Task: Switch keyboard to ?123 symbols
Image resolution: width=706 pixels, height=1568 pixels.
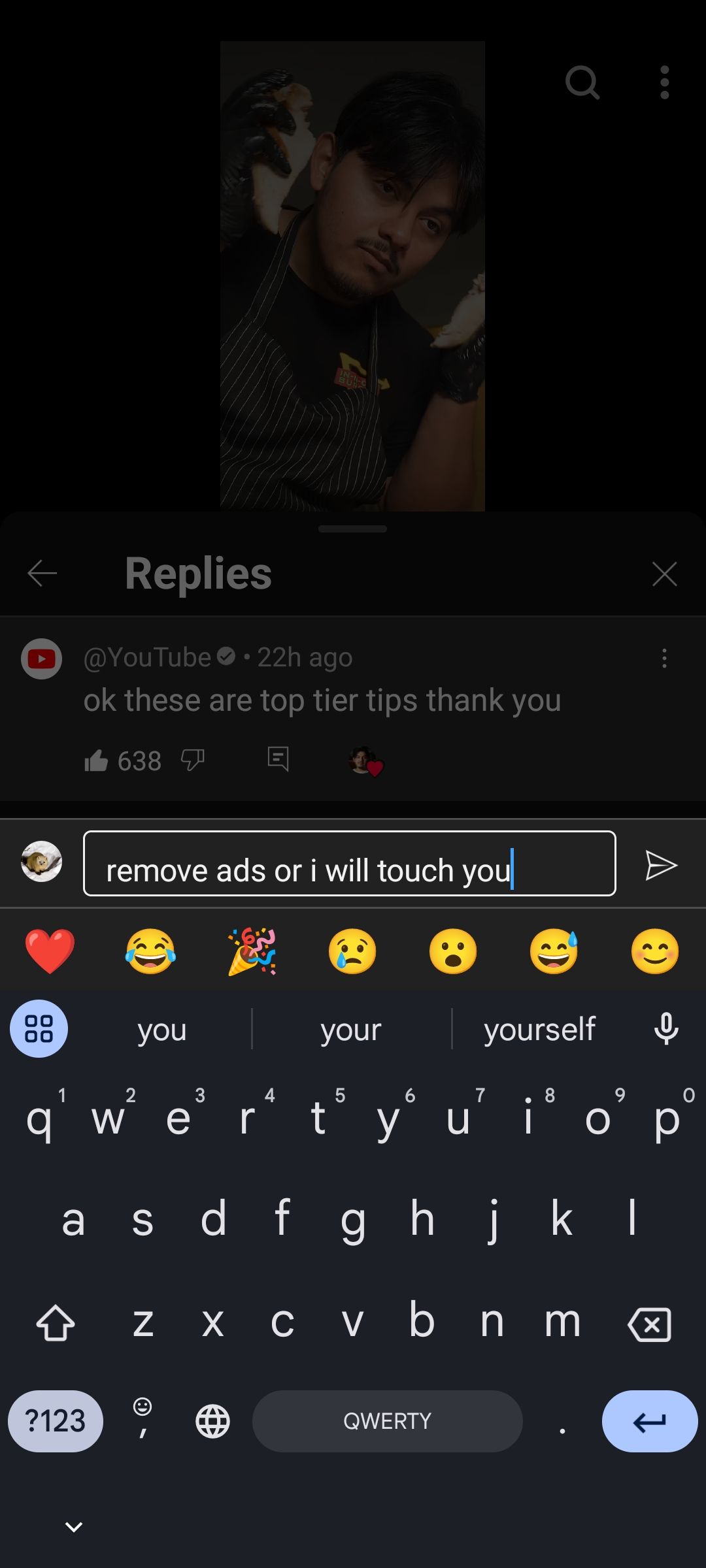Action: coord(56,1421)
